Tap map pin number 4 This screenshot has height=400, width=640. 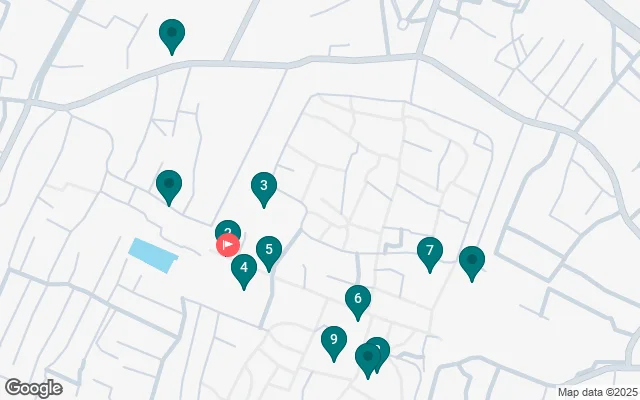244,268
